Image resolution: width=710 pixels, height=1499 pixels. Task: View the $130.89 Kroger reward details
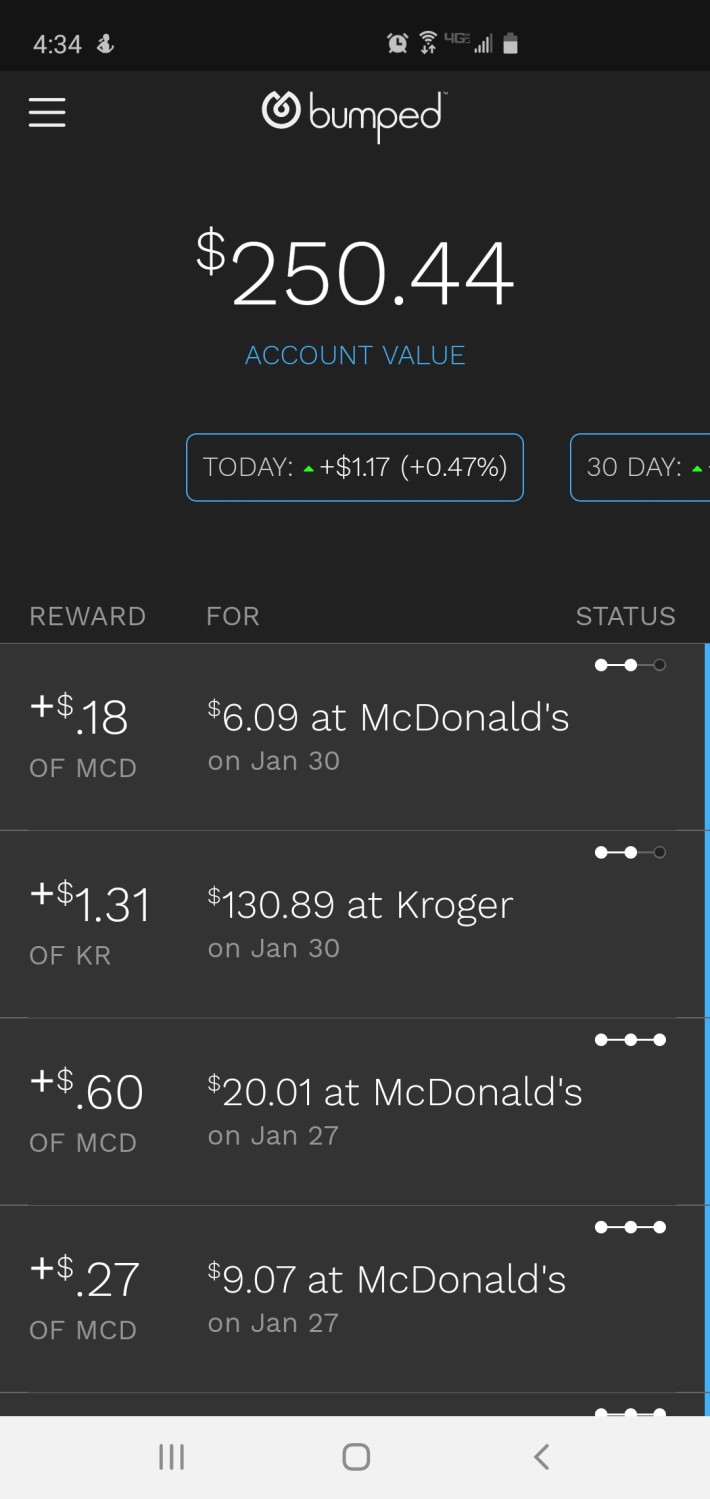[x=352, y=924]
